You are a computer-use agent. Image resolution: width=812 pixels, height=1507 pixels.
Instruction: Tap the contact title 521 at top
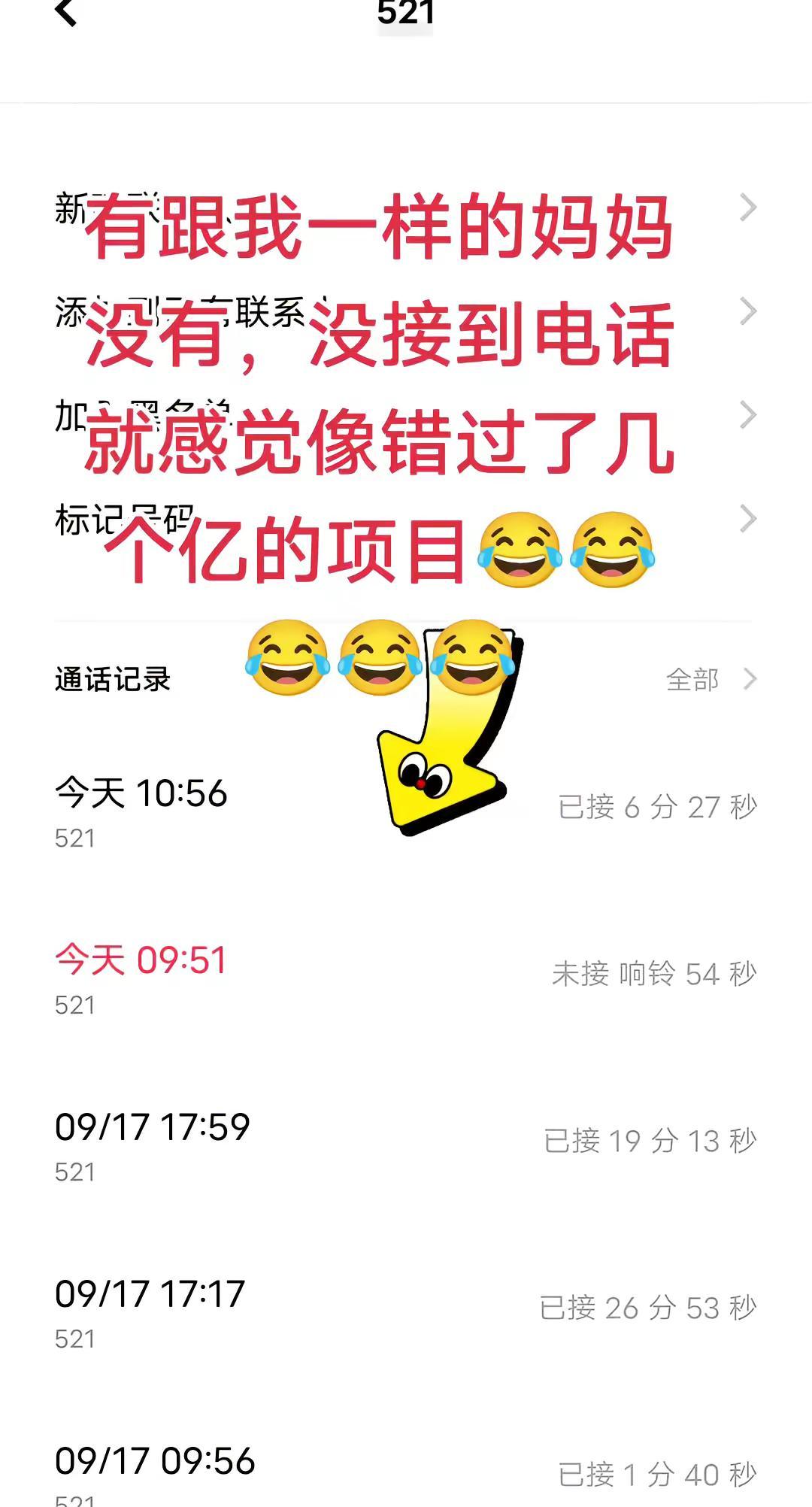406,12
